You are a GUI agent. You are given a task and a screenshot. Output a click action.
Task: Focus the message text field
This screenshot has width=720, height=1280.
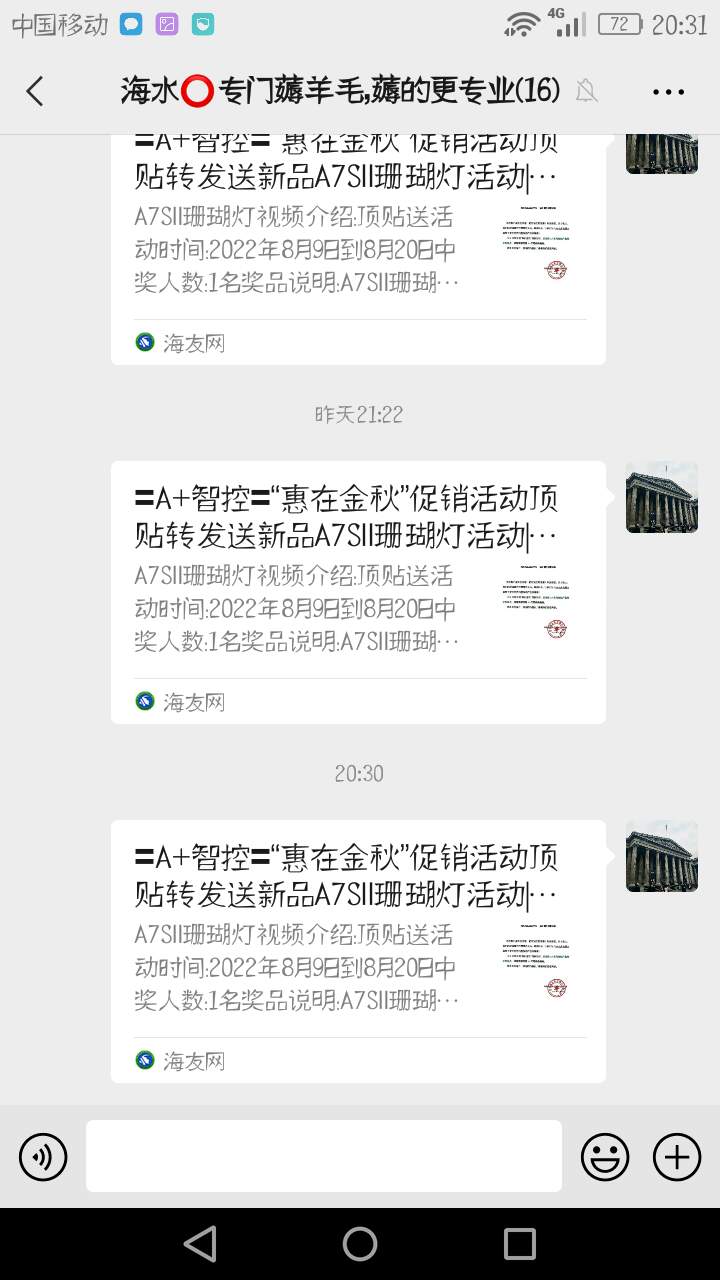323,1156
